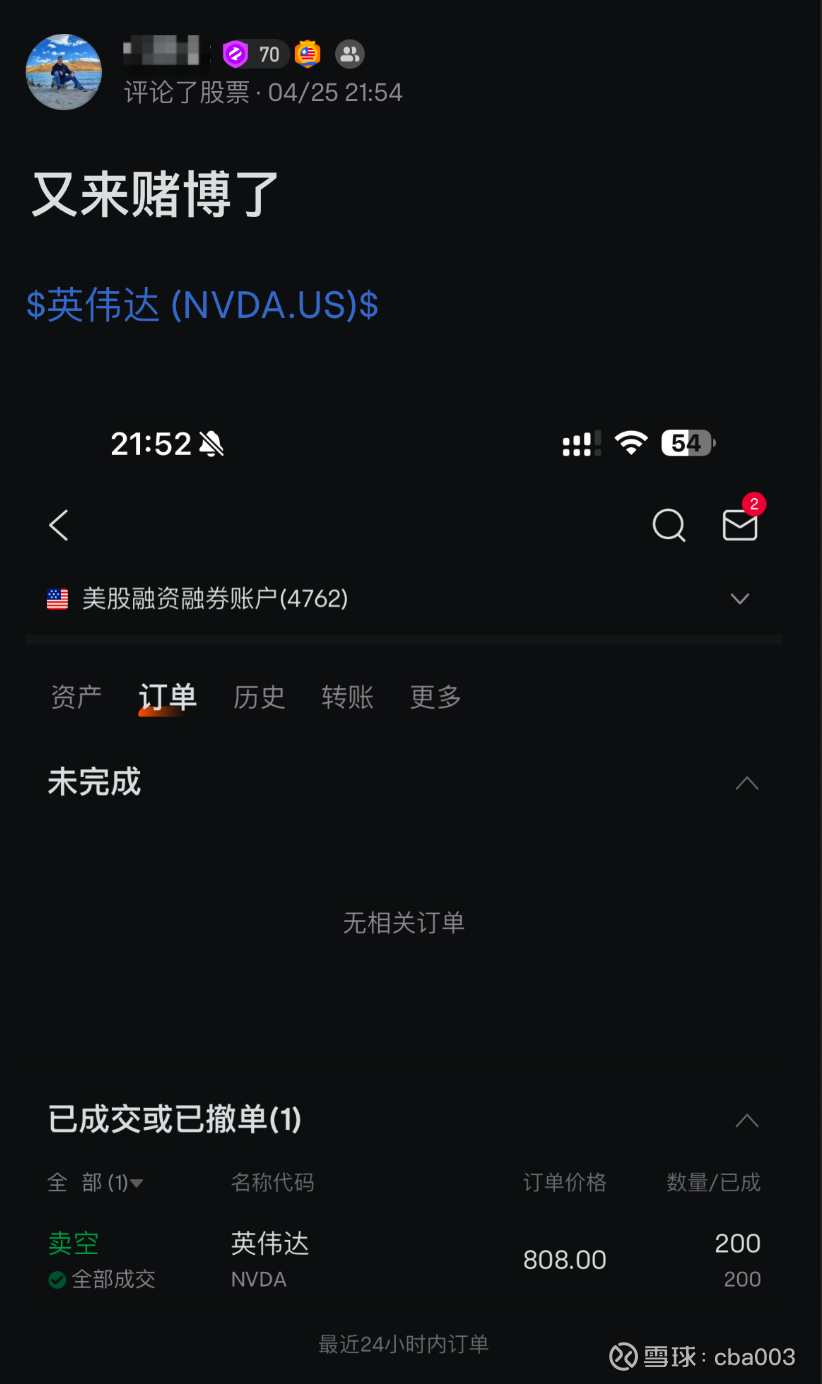The image size is (822, 1384).
Task: Tap the back arrow at top left
Action: pos(58,525)
